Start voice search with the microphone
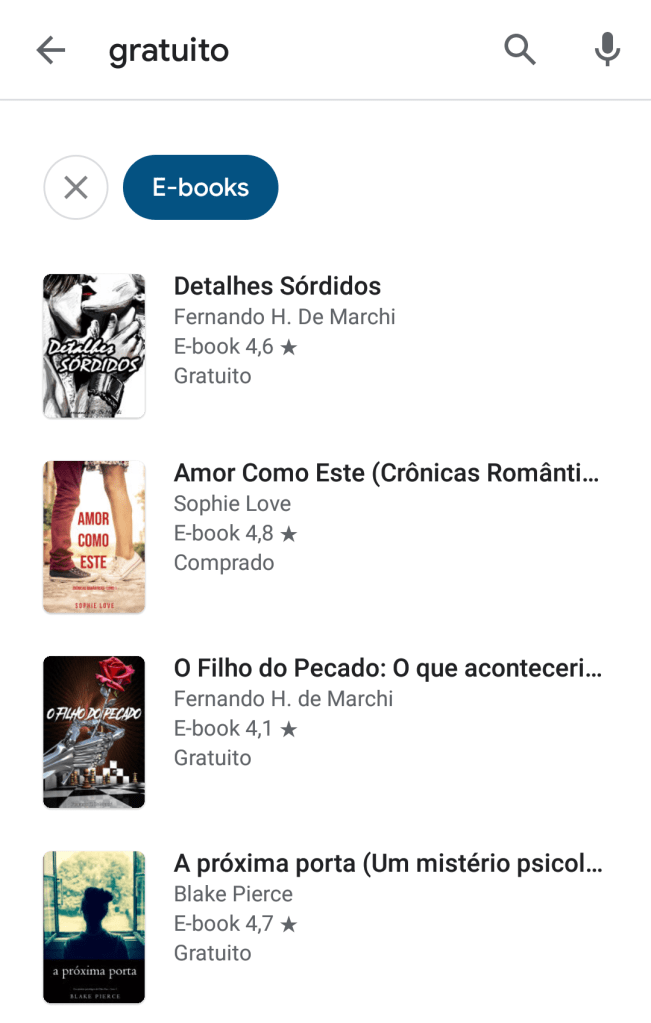651x1023 pixels. (x=607, y=49)
